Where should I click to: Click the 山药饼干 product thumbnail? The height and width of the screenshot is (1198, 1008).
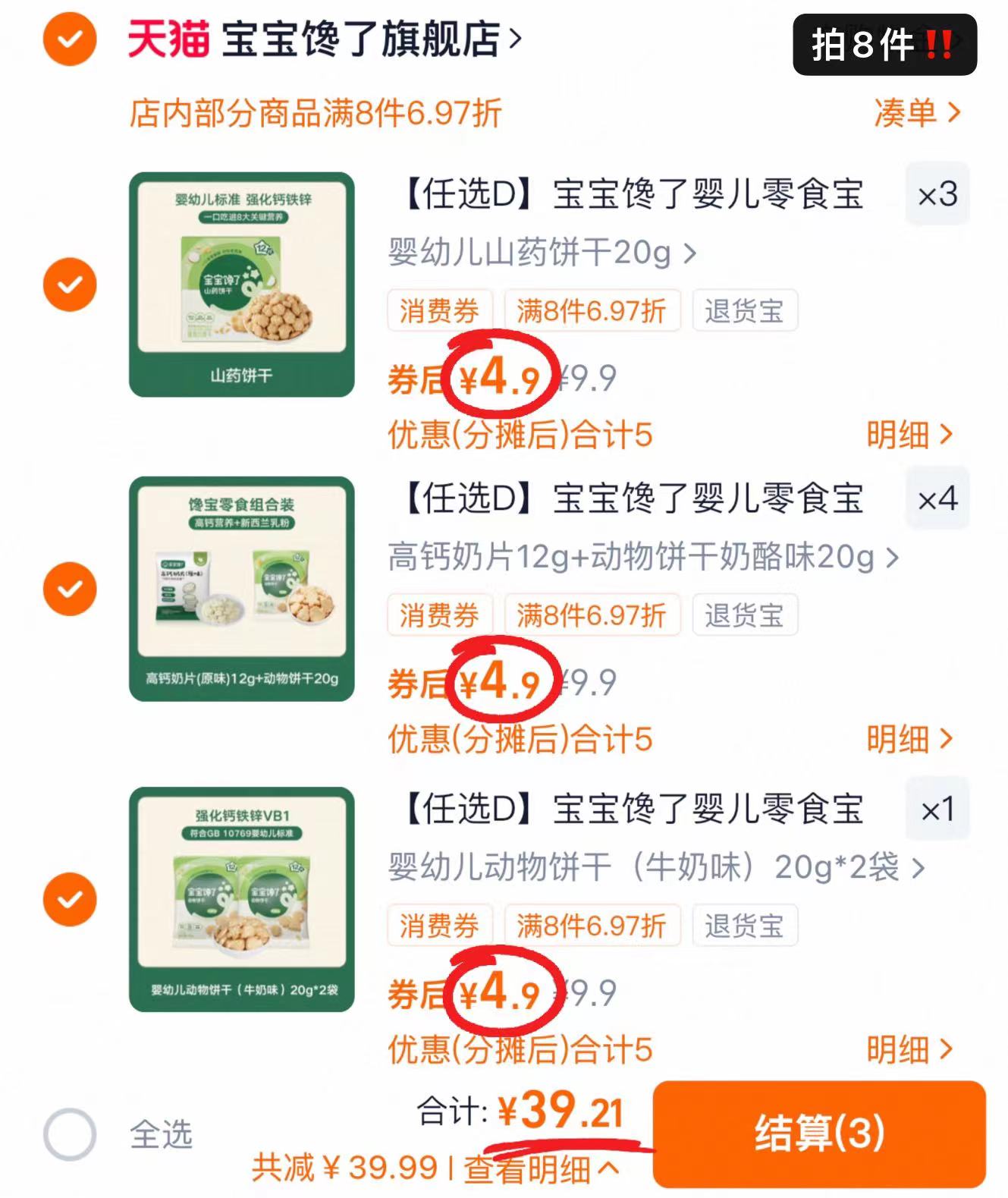click(x=241, y=284)
